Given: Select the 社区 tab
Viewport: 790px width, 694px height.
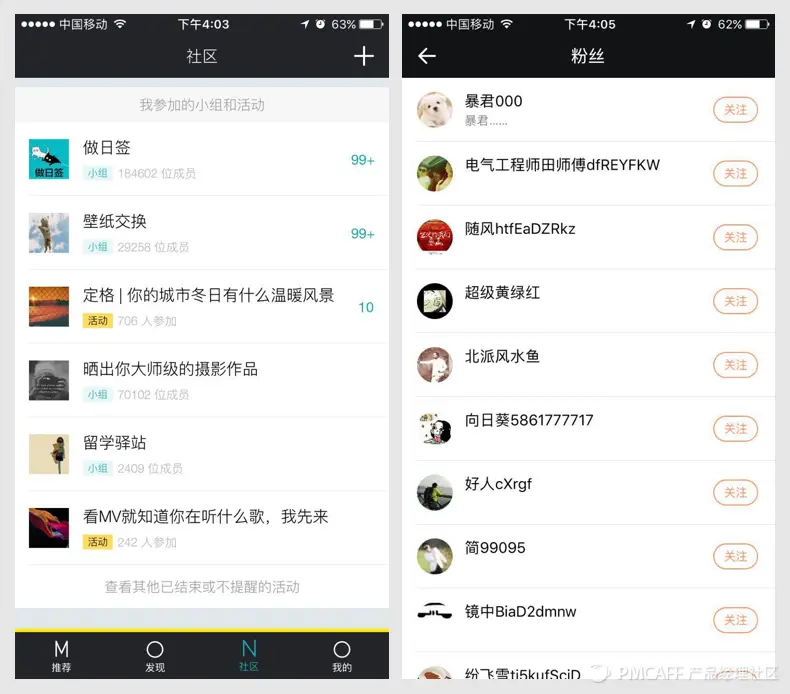Looking at the screenshot, I should 248,655.
